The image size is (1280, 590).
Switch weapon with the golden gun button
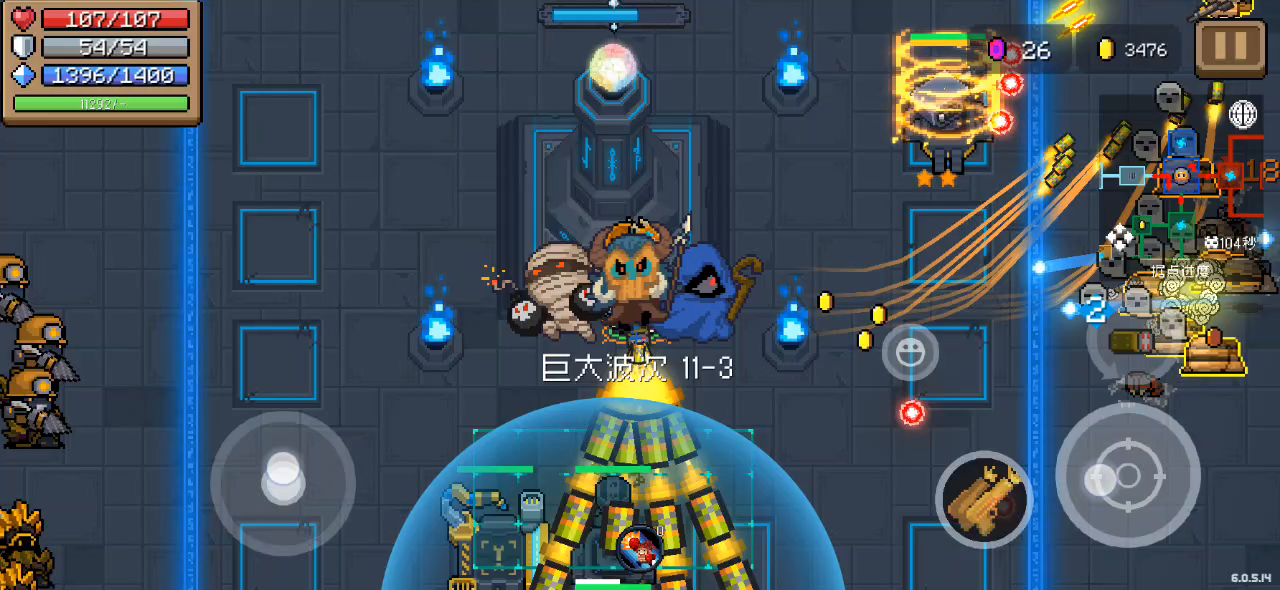(x=984, y=498)
